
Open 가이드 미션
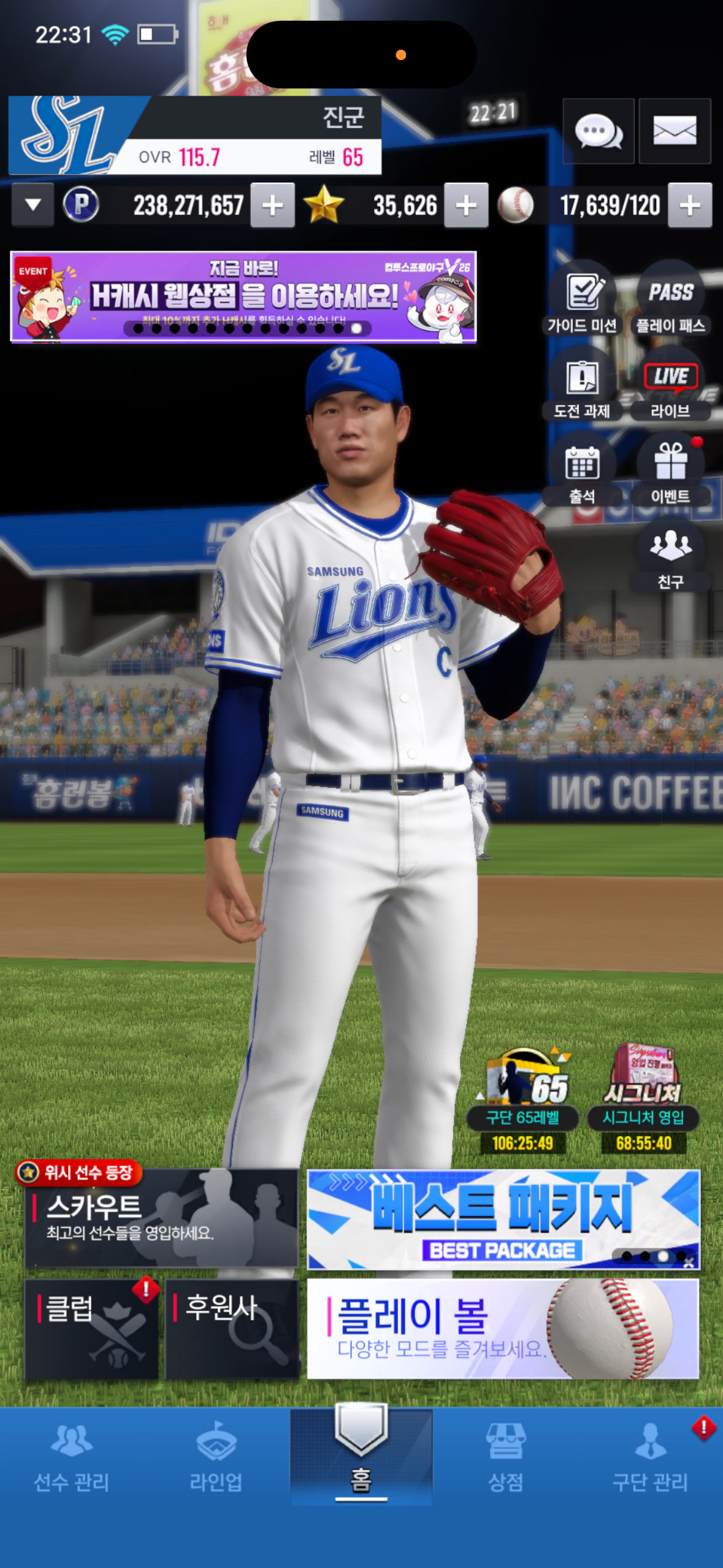582,298
